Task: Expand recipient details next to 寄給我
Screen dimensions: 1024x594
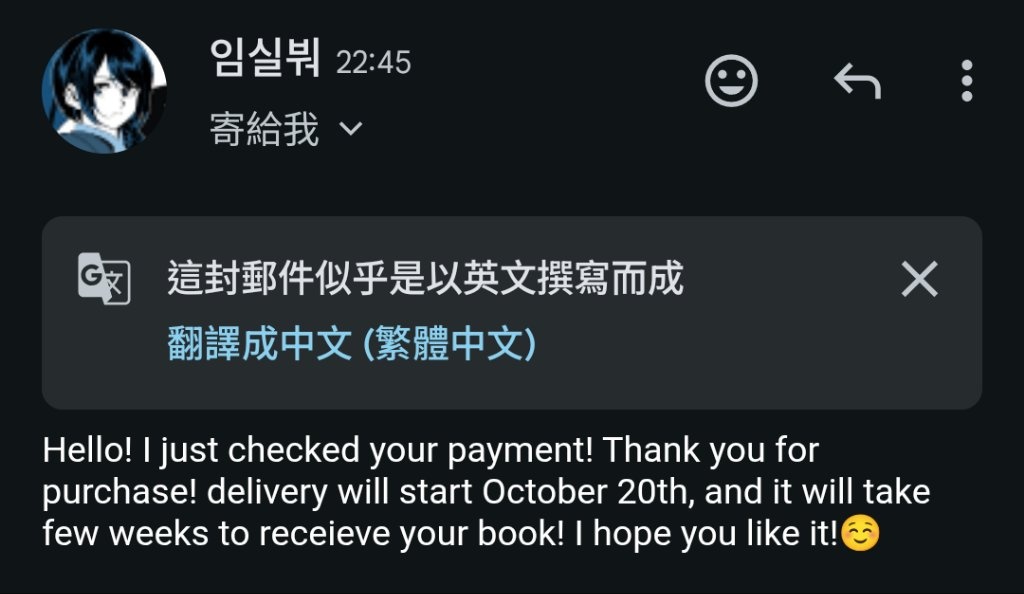Action: point(350,130)
